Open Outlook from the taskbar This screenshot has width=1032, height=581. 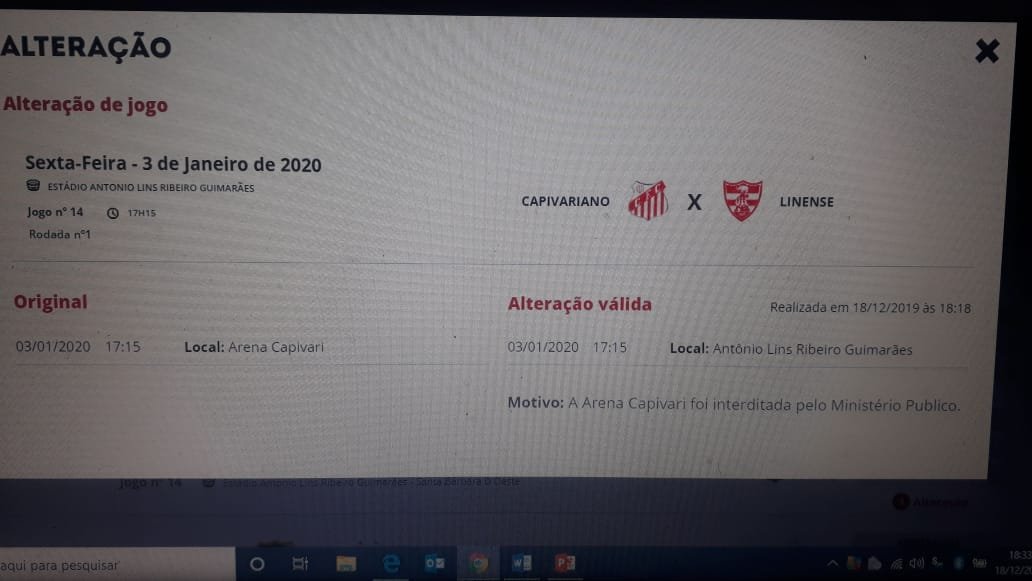[x=435, y=564]
